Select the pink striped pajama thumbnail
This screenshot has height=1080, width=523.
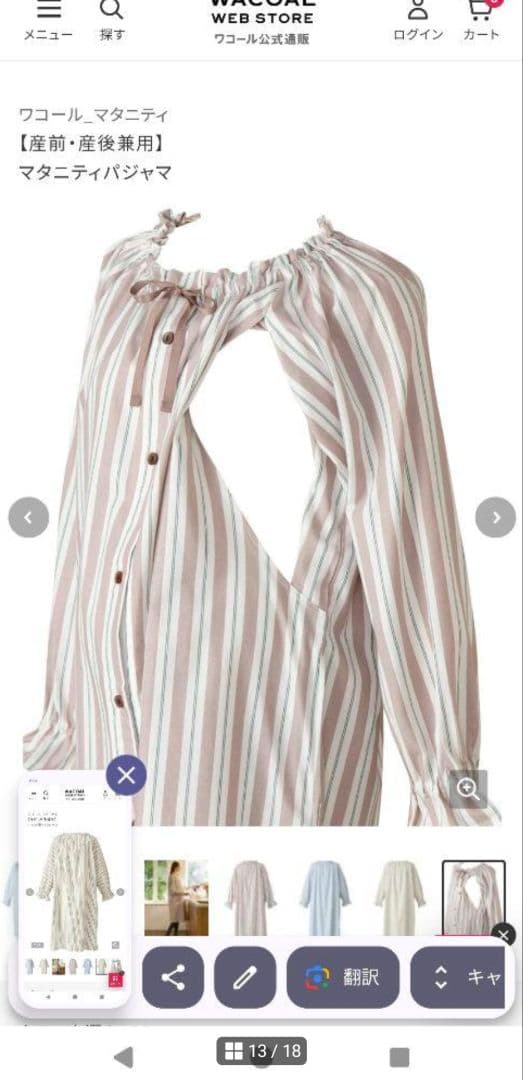point(252,897)
